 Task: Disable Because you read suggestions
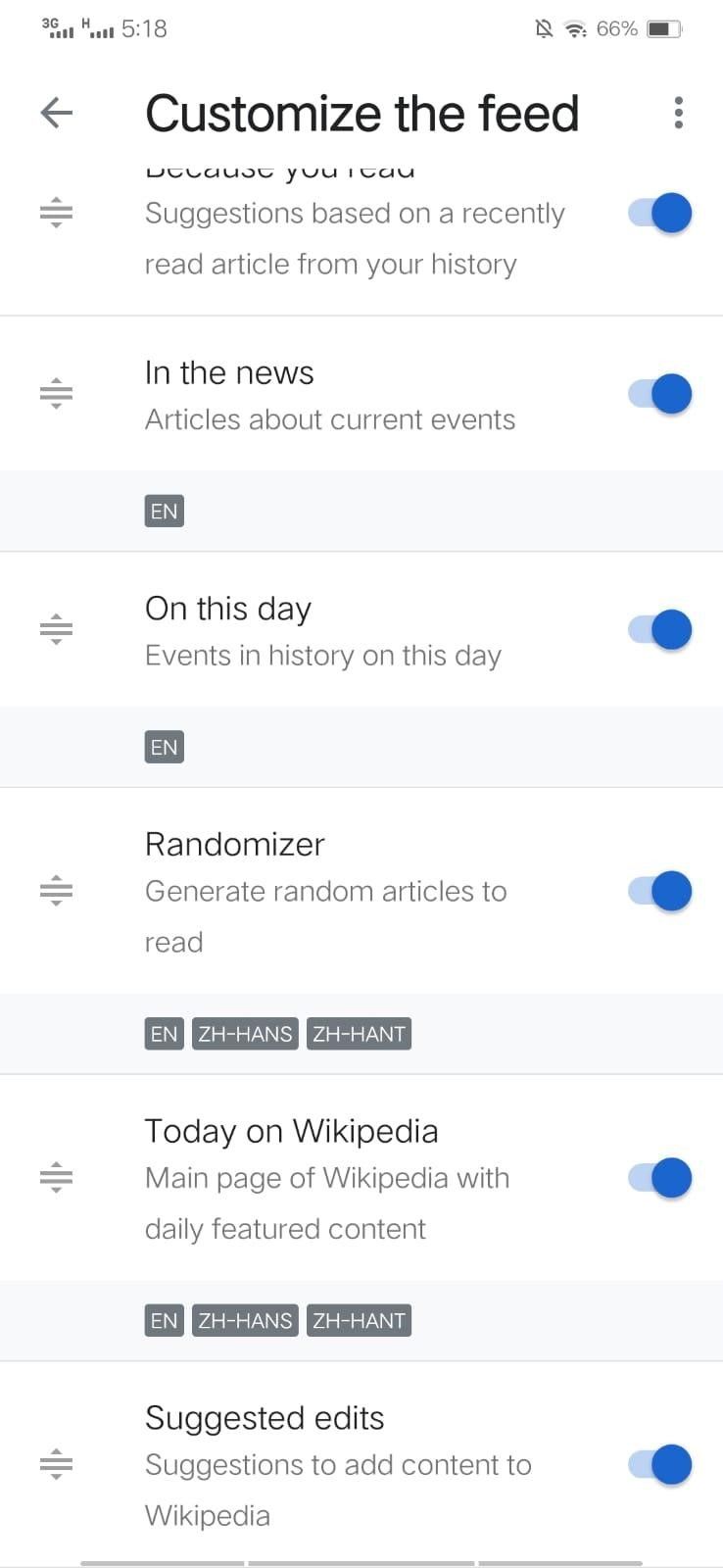(x=658, y=213)
